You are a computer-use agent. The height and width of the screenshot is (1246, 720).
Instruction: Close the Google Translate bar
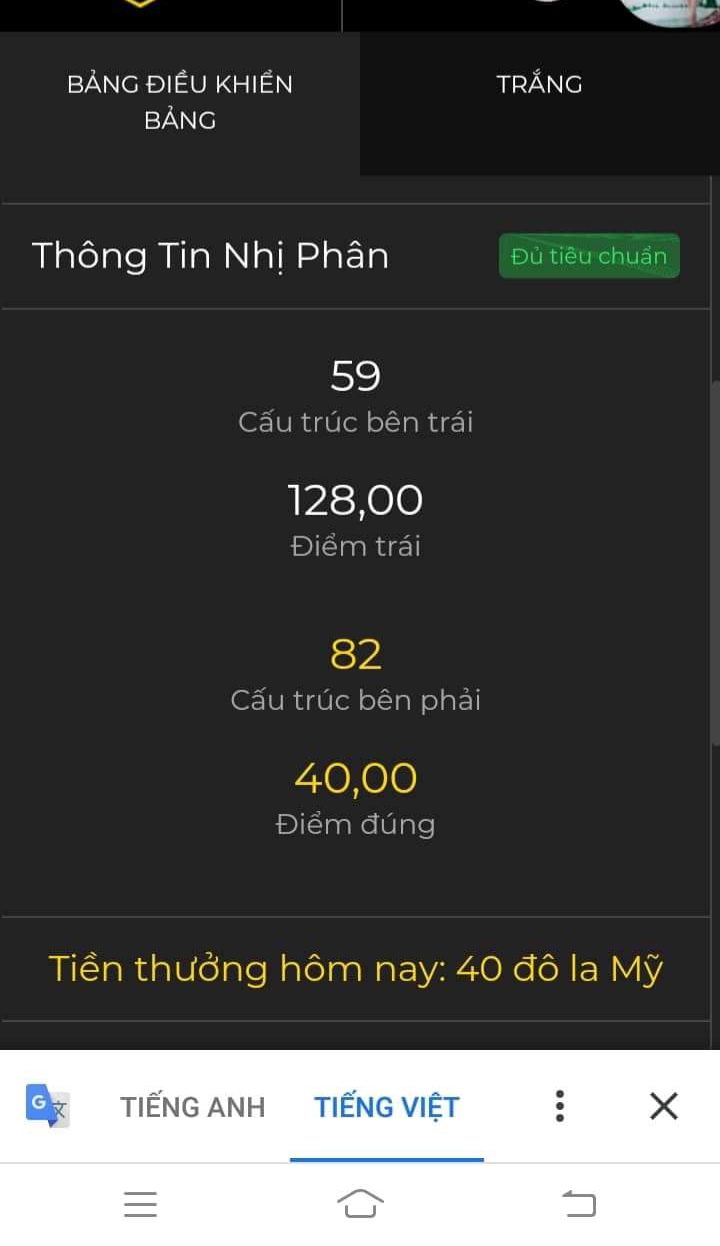(x=664, y=1106)
